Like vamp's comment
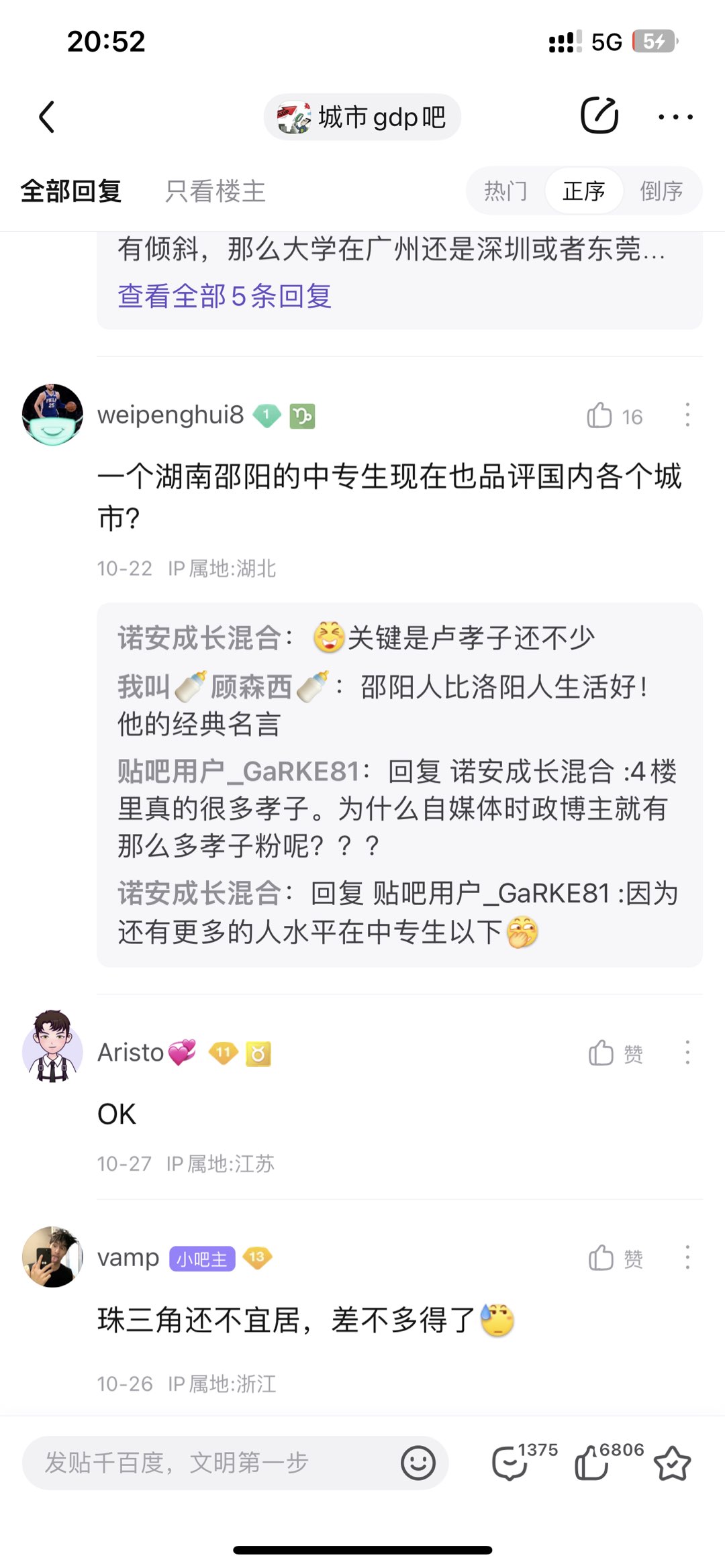The image size is (725, 1568). pos(601,1258)
